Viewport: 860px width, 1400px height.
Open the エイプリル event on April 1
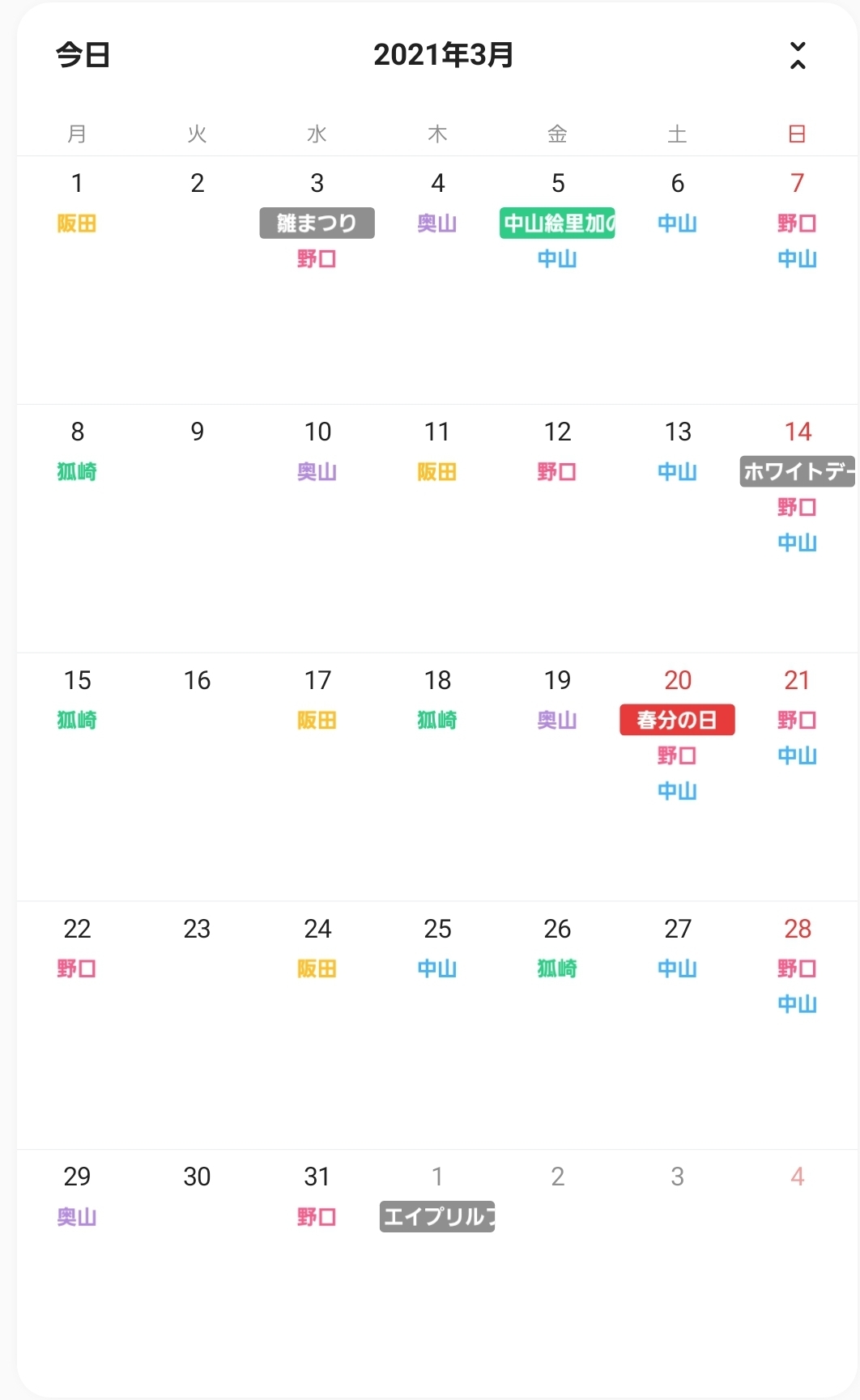tap(437, 1216)
